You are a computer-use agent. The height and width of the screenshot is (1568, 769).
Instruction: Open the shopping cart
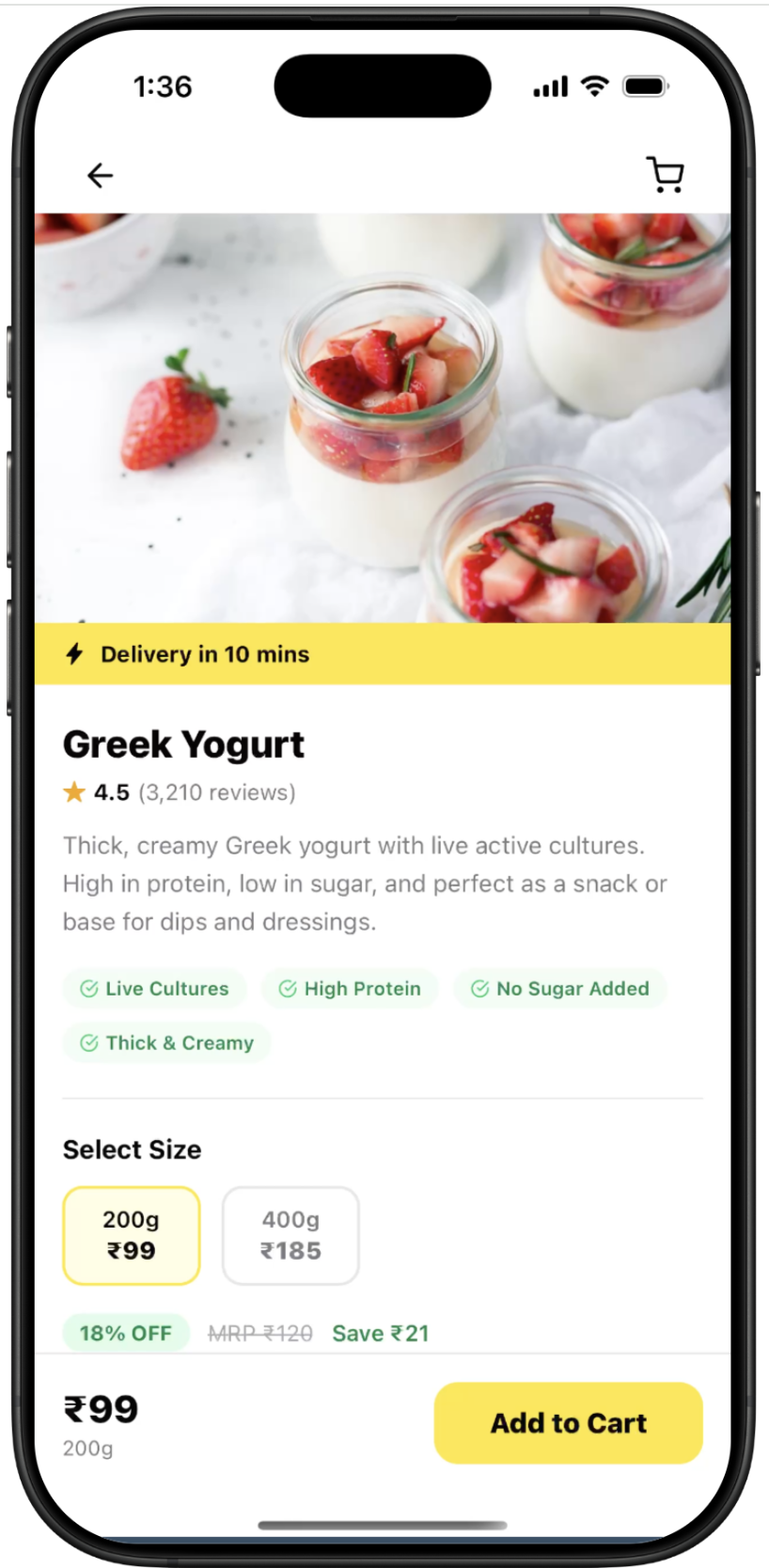[666, 175]
